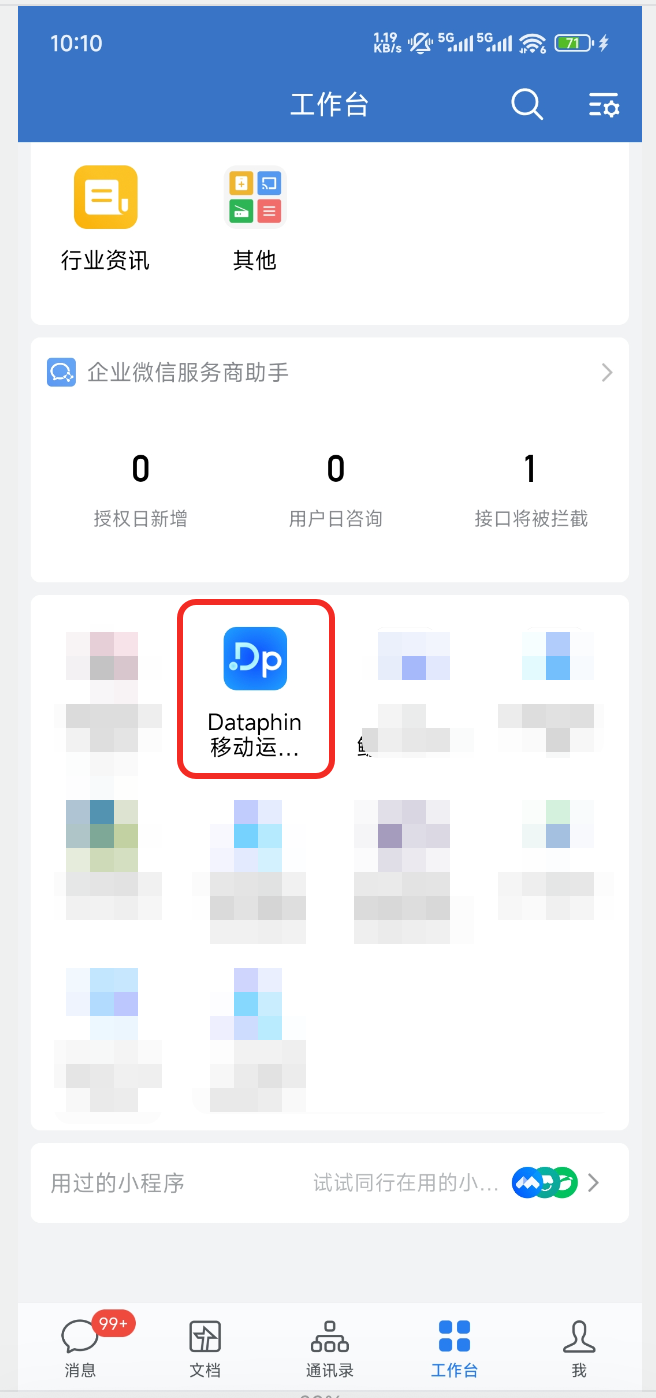Open workbench management settings icon
The height and width of the screenshot is (1398, 656).
(x=604, y=105)
